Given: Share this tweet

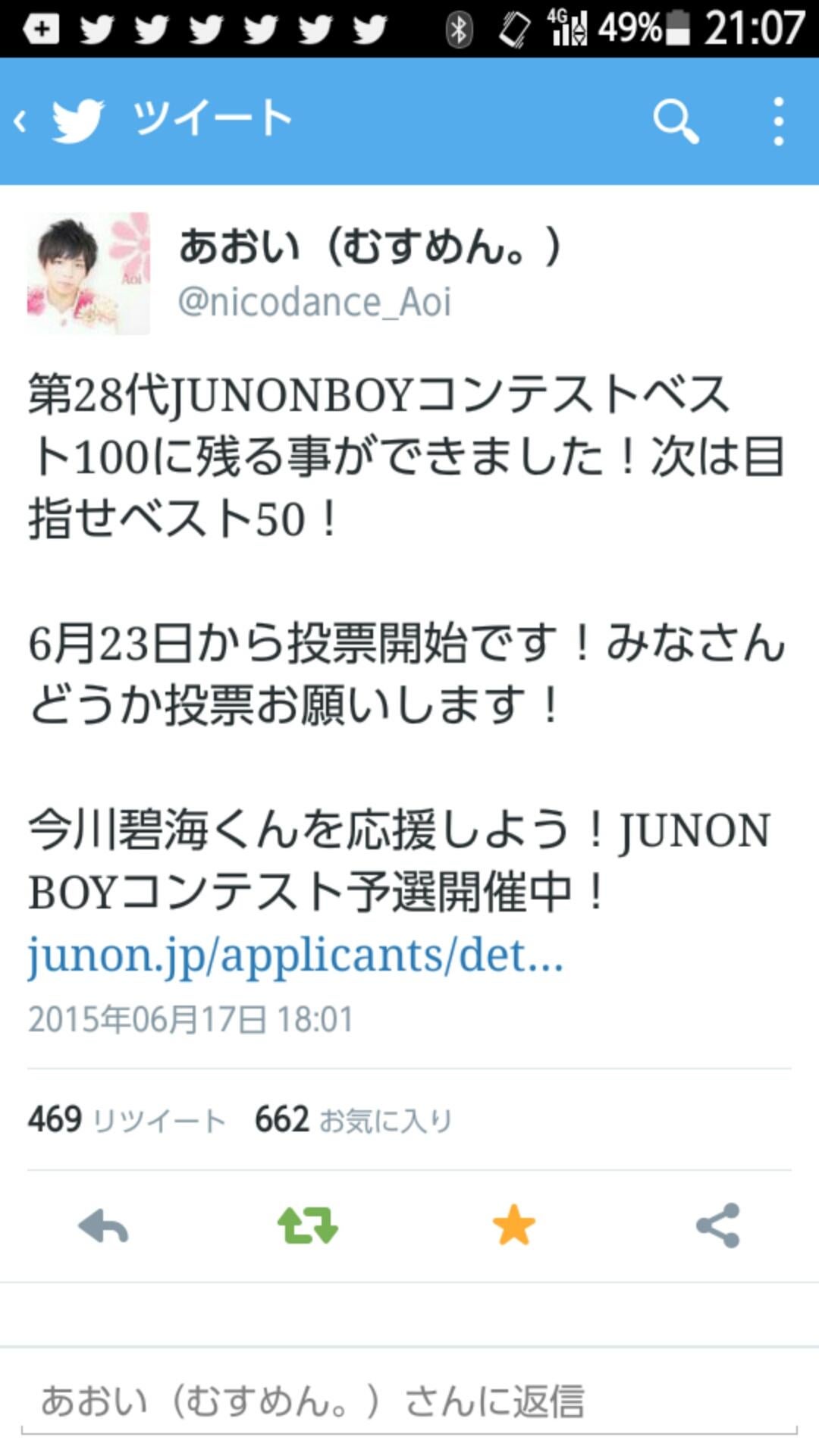Looking at the screenshot, I should pos(717,1226).
